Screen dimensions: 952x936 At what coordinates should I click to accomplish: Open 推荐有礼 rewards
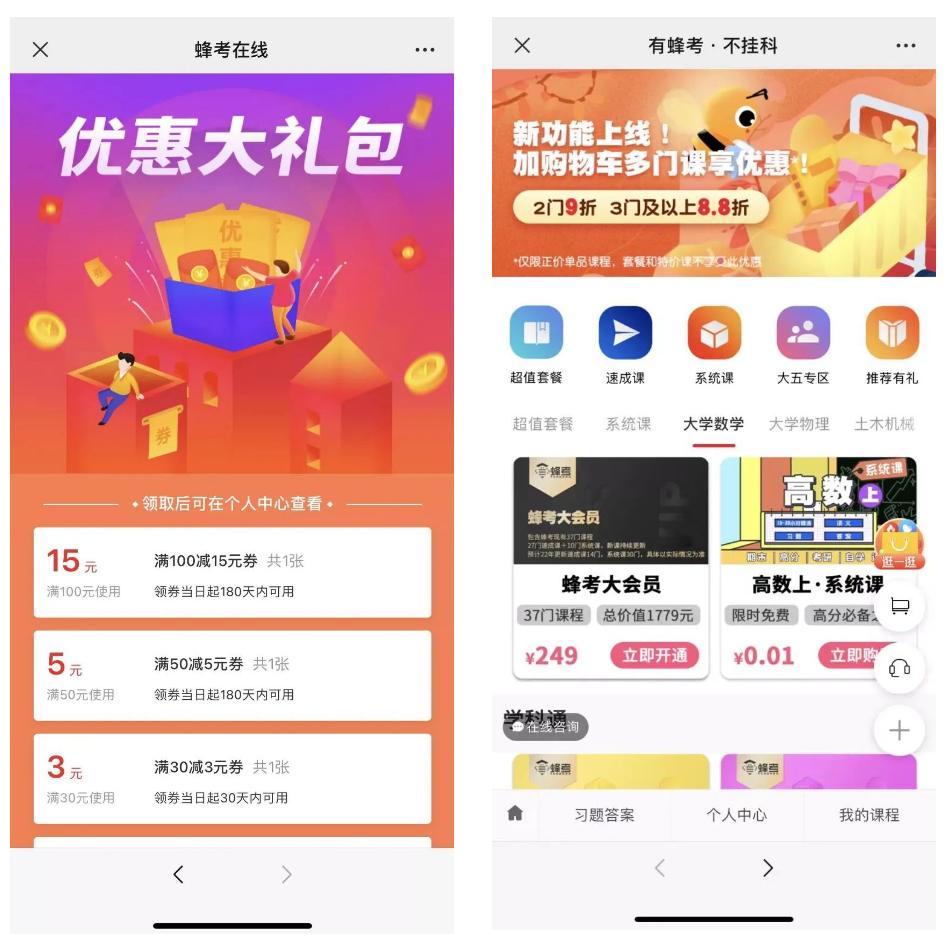pyautogui.click(x=892, y=345)
